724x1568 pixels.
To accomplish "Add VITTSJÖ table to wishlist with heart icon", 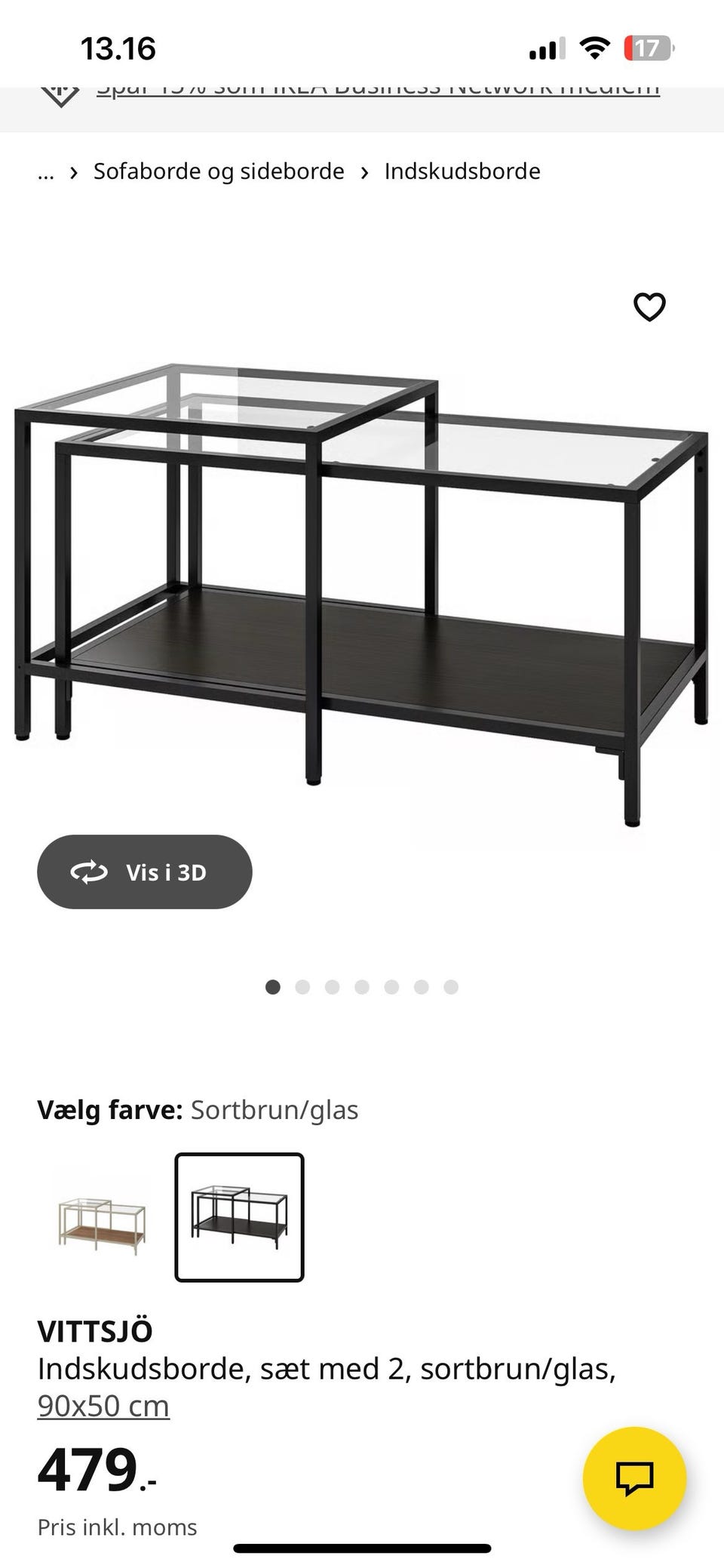I will (x=649, y=306).
